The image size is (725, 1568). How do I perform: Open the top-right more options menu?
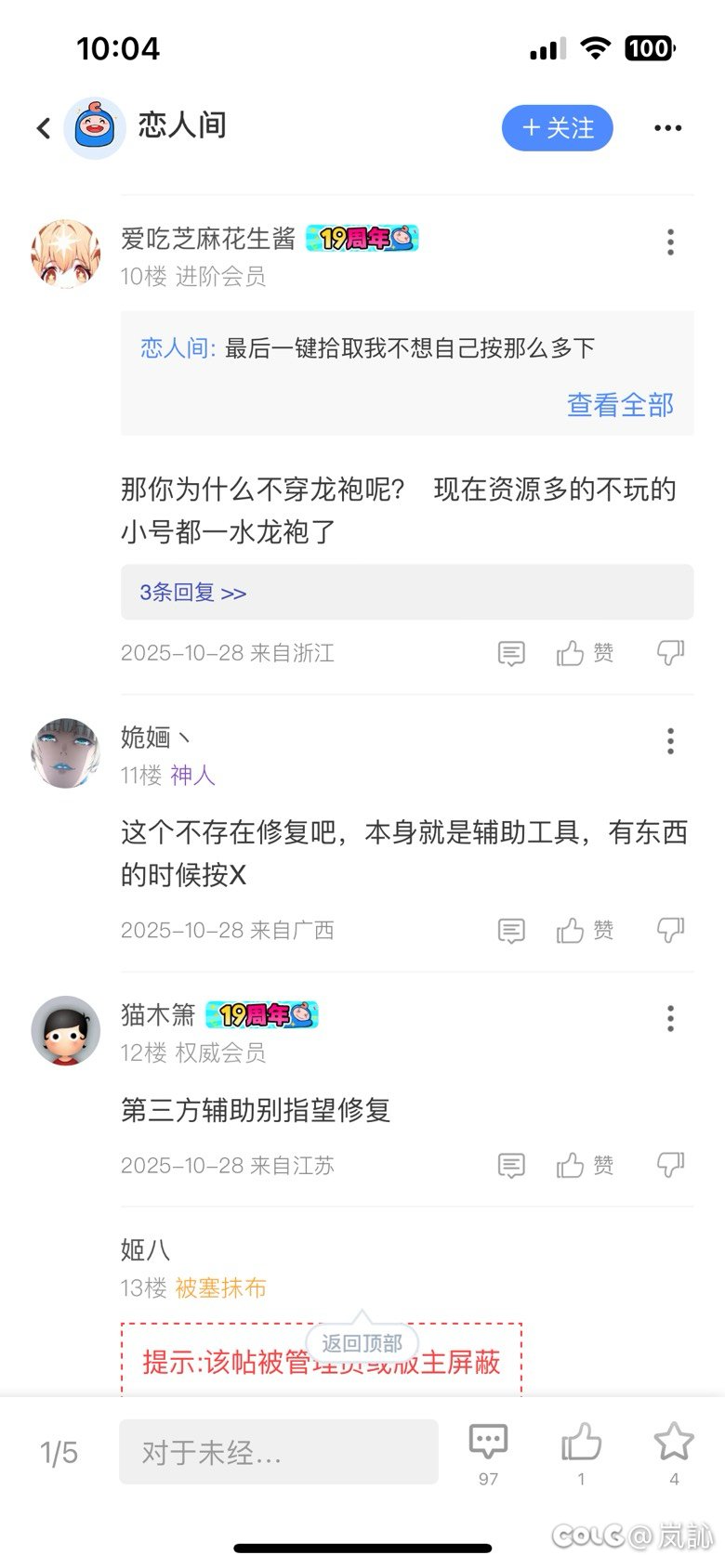coord(668,127)
